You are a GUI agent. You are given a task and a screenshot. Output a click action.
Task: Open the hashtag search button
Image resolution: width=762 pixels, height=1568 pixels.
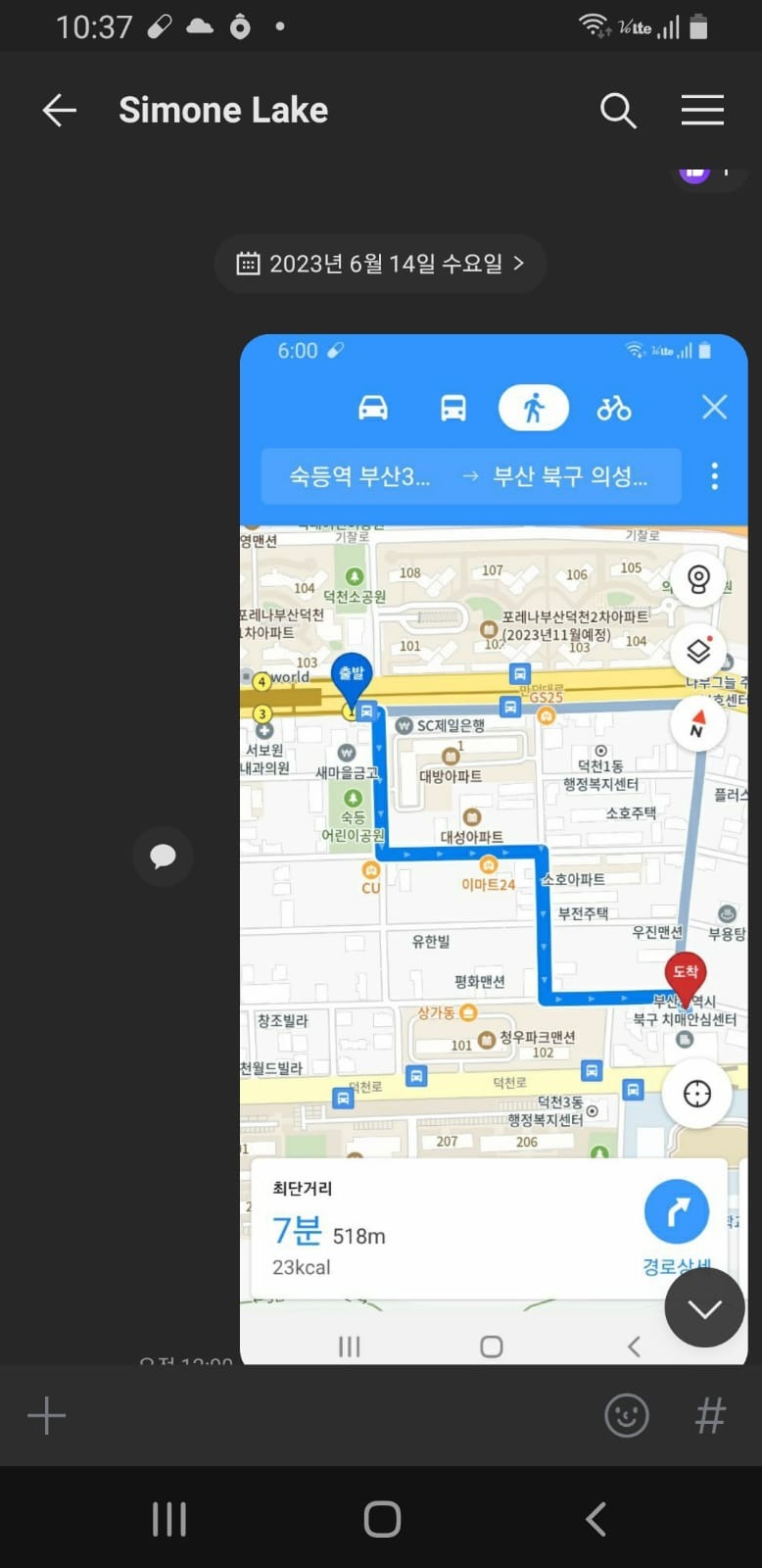pyautogui.click(x=710, y=1416)
